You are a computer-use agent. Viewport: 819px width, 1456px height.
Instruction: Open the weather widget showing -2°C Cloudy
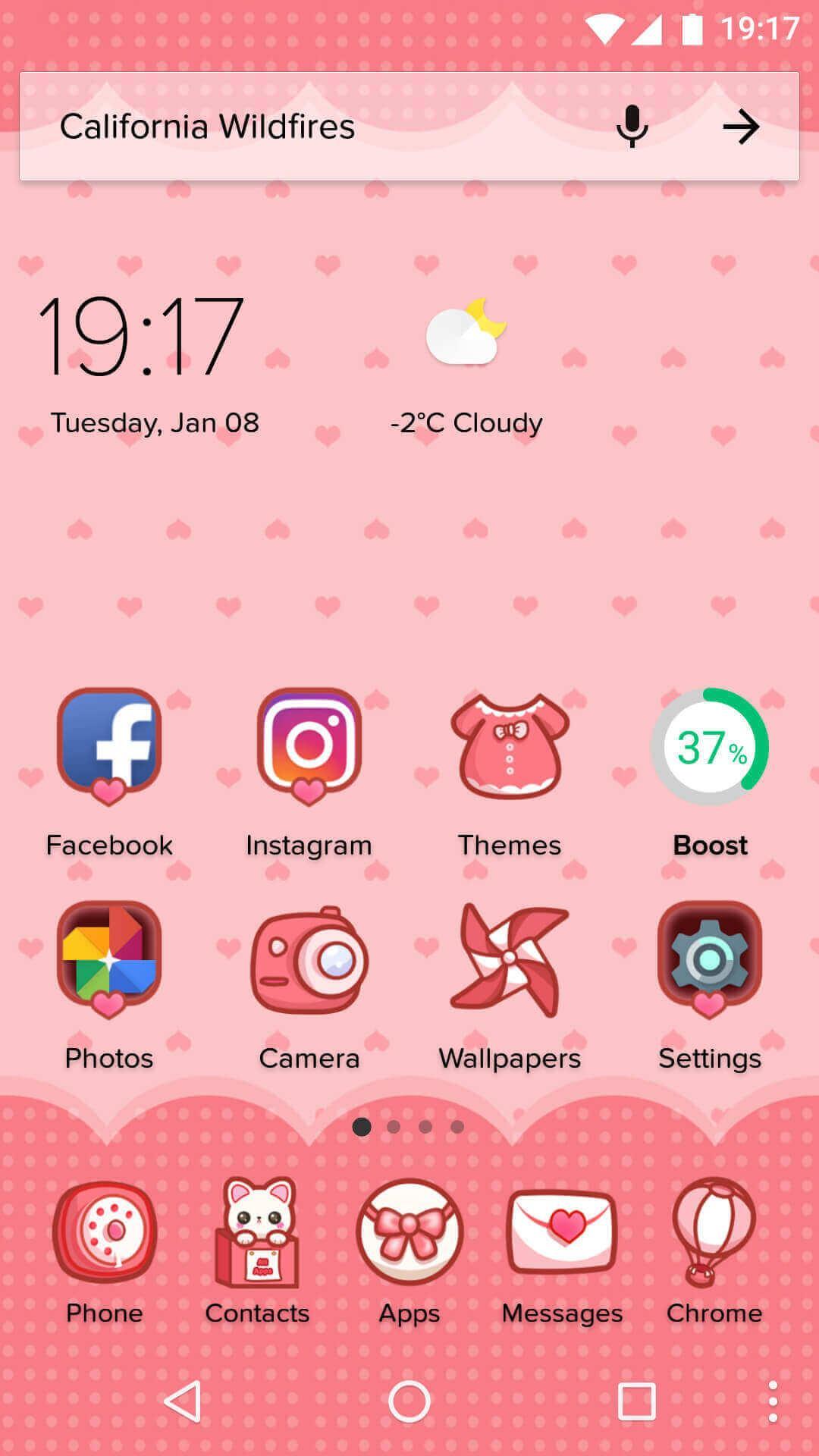click(x=466, y=364)
